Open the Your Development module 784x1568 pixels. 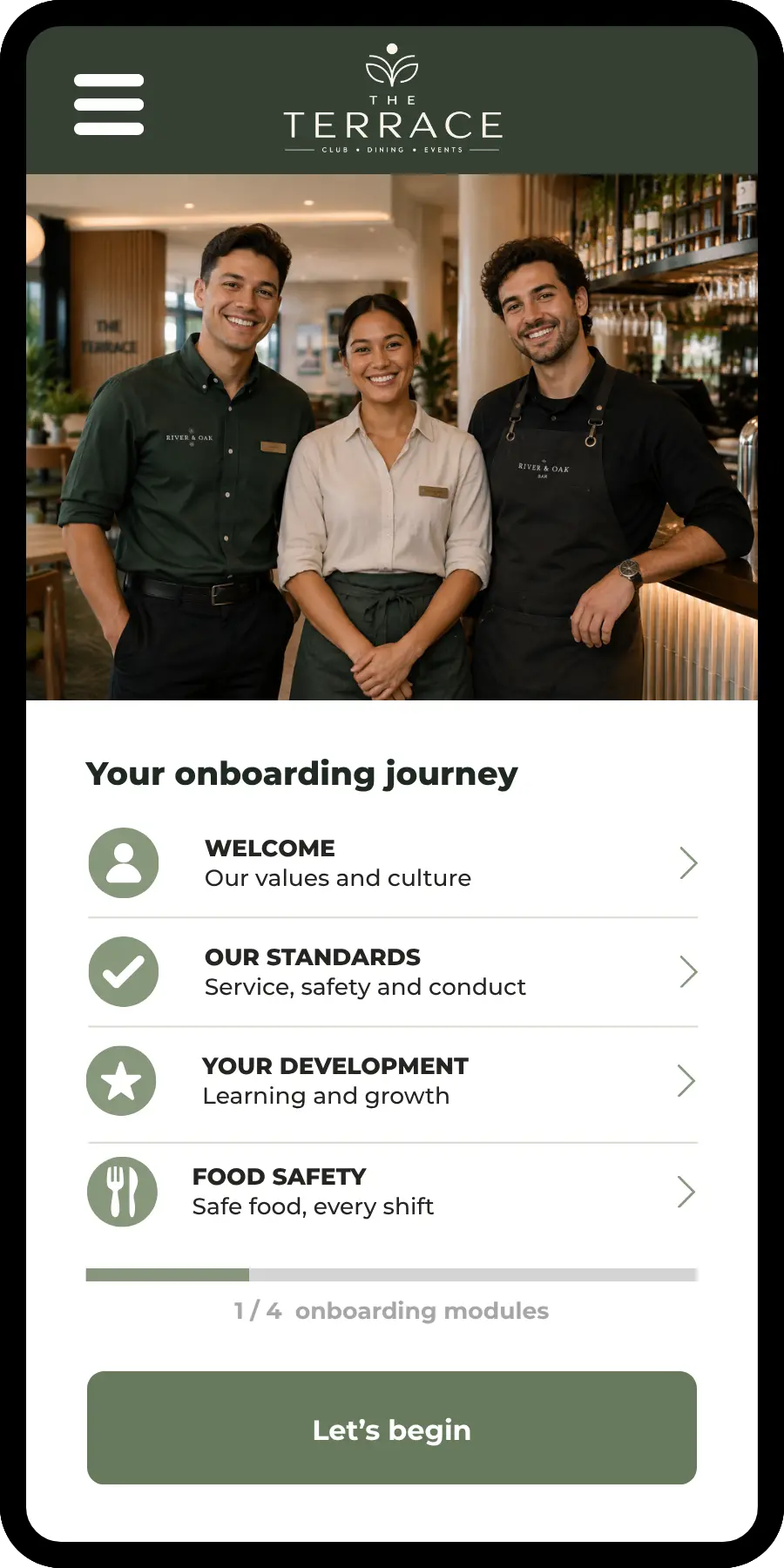click(x=393, y=1082)
